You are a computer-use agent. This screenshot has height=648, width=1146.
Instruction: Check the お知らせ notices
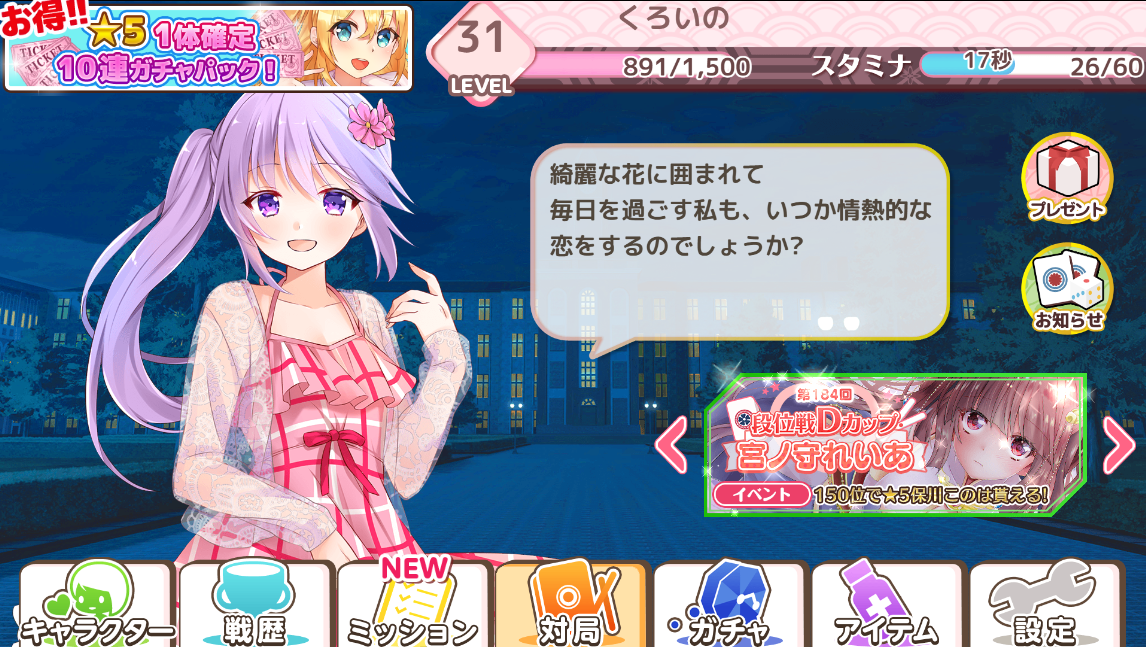tap(1066, 288)
